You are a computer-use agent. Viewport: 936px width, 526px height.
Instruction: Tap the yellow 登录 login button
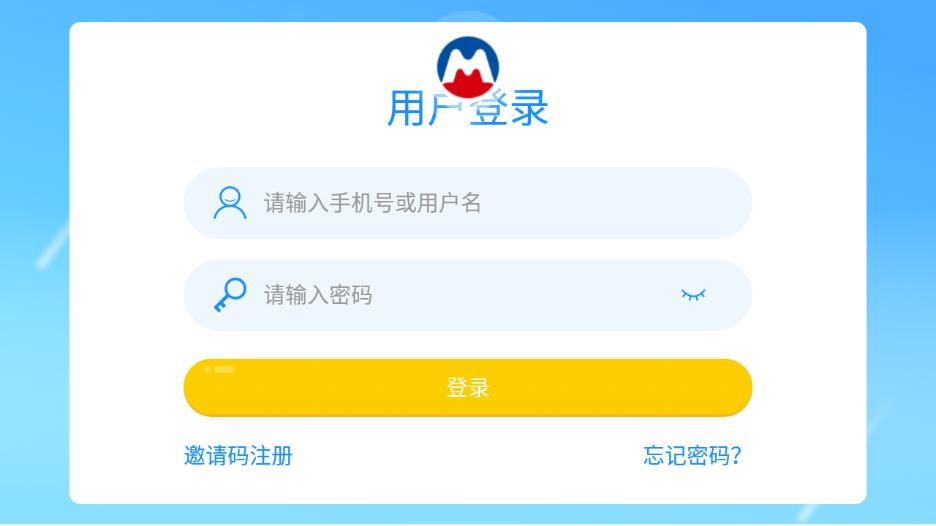click(467, 387)
